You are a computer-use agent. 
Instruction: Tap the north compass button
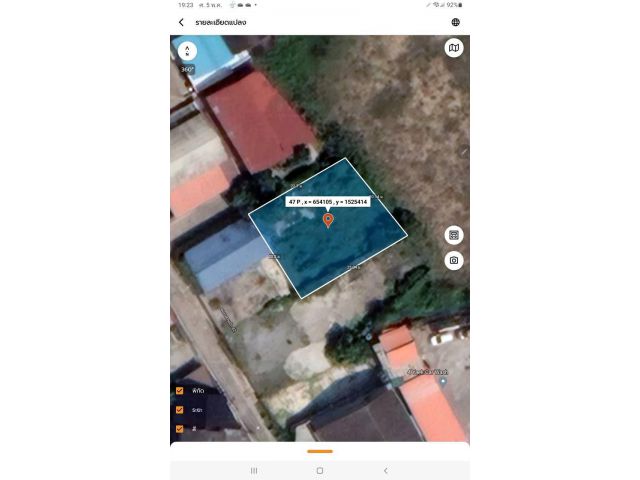click(x=187, y=50)
